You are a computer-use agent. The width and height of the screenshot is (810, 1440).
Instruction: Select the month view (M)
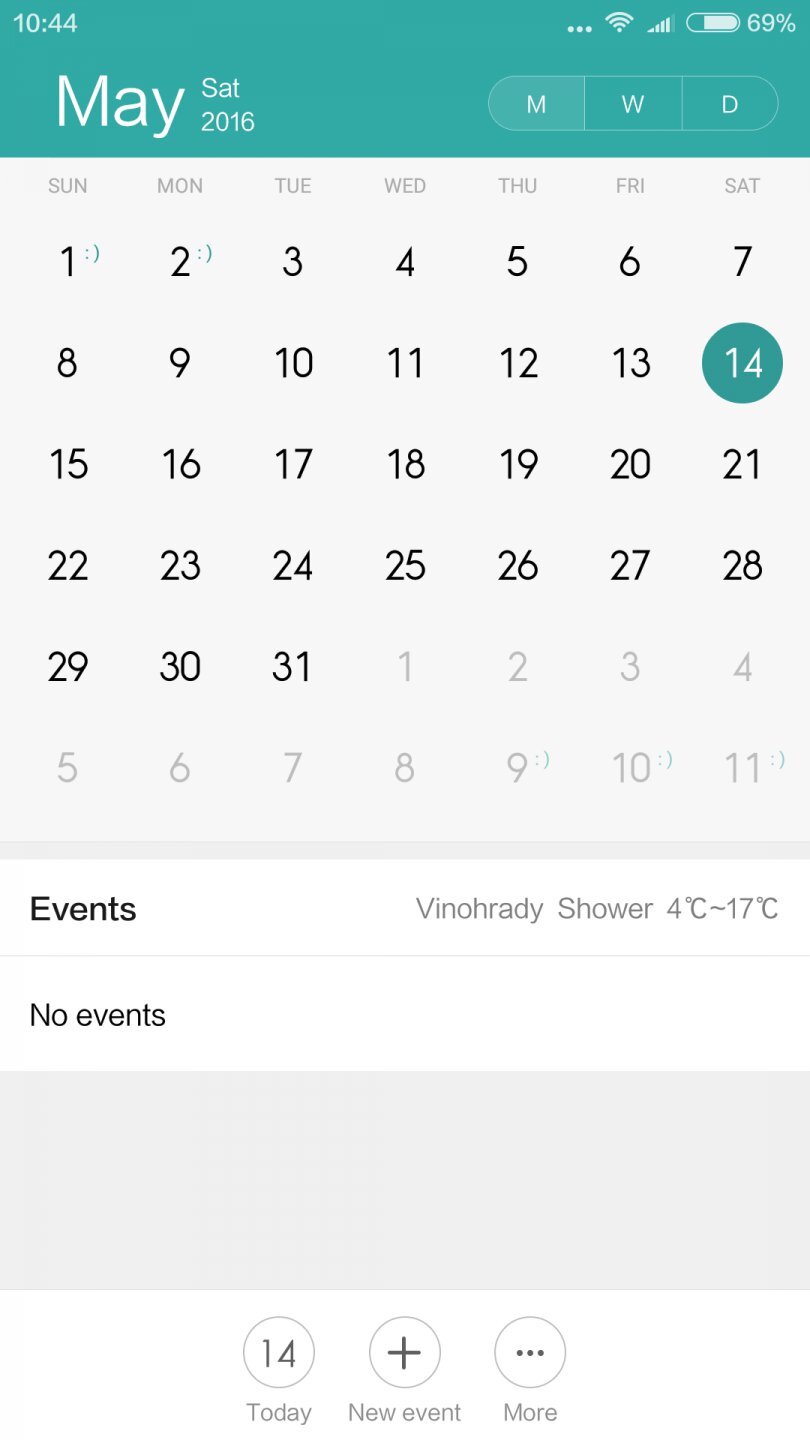pos(536,104)
